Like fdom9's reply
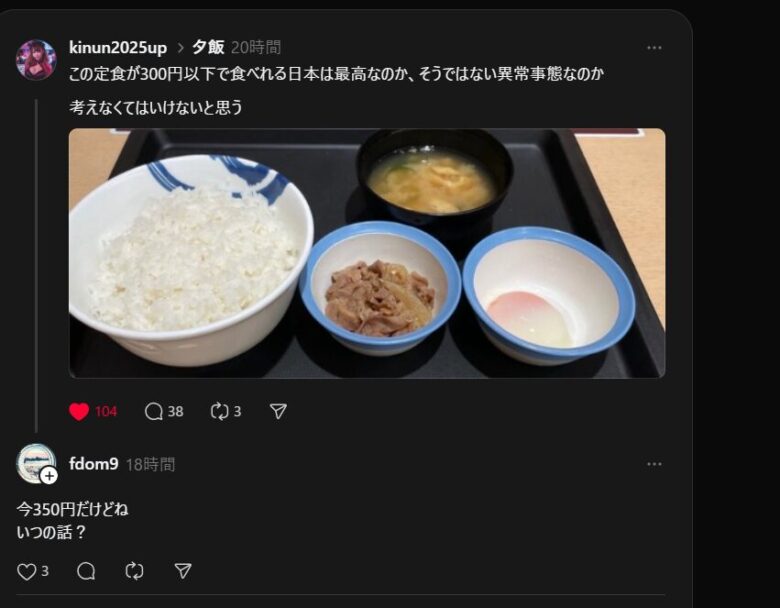The width and height of the screenshot is (780, 608). pos(26,571)
